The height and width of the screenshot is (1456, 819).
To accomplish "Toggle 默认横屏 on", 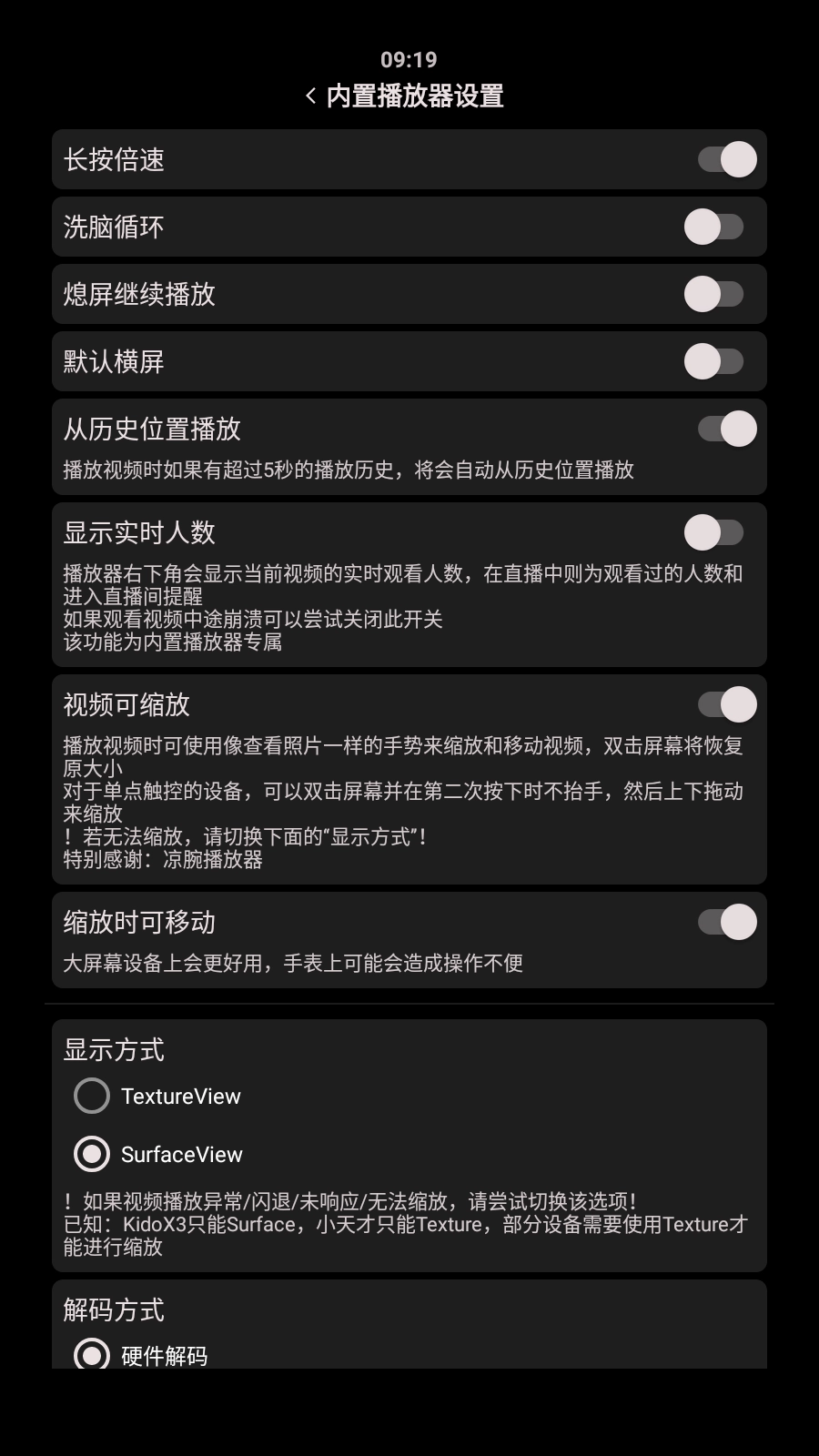I will 714,361.
